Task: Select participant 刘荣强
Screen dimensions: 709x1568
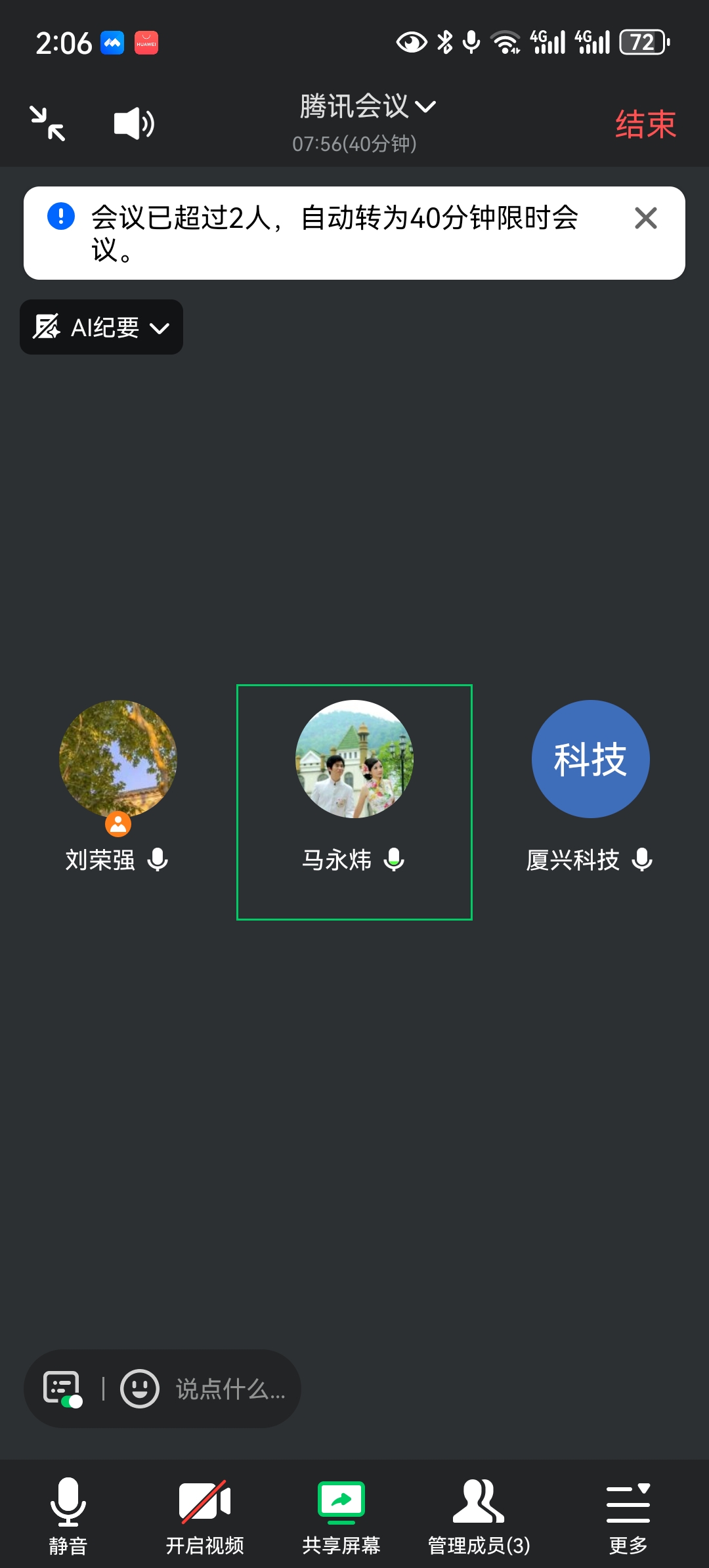Action: pyautogui.click(x=118, y=760)
